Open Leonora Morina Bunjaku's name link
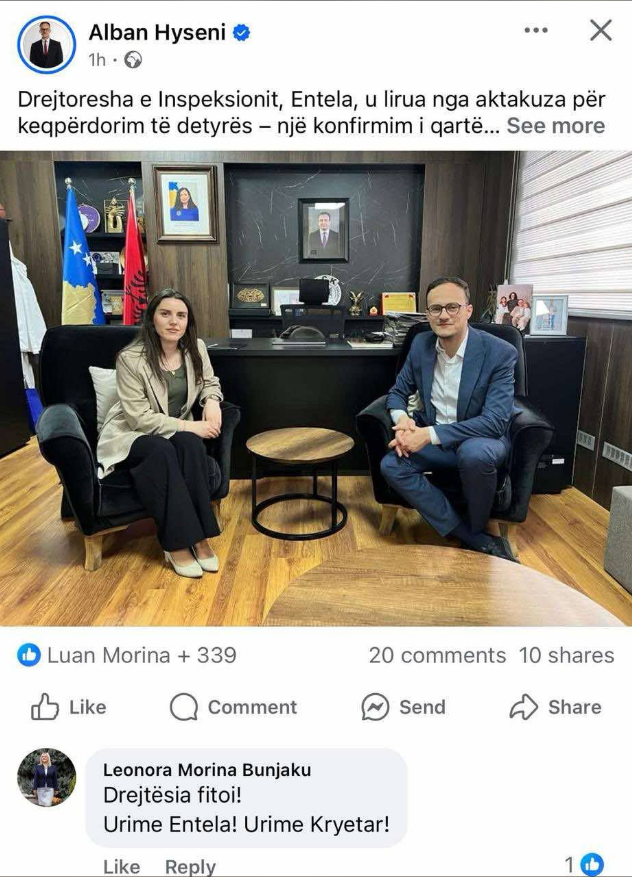The height and width of the screenshot is (877, 632). click(x=207, y=769)
